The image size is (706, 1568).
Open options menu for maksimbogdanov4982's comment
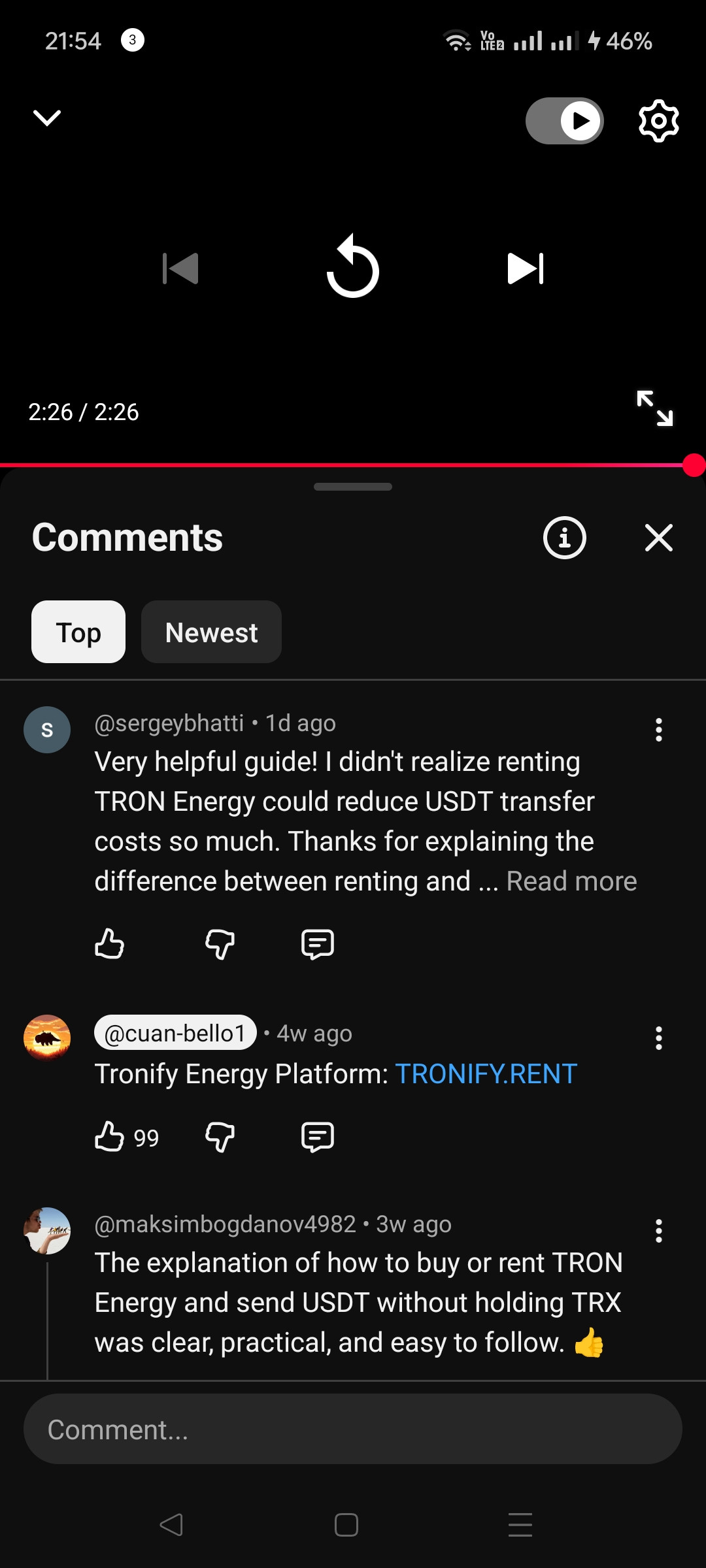(x=659, y=1231)
